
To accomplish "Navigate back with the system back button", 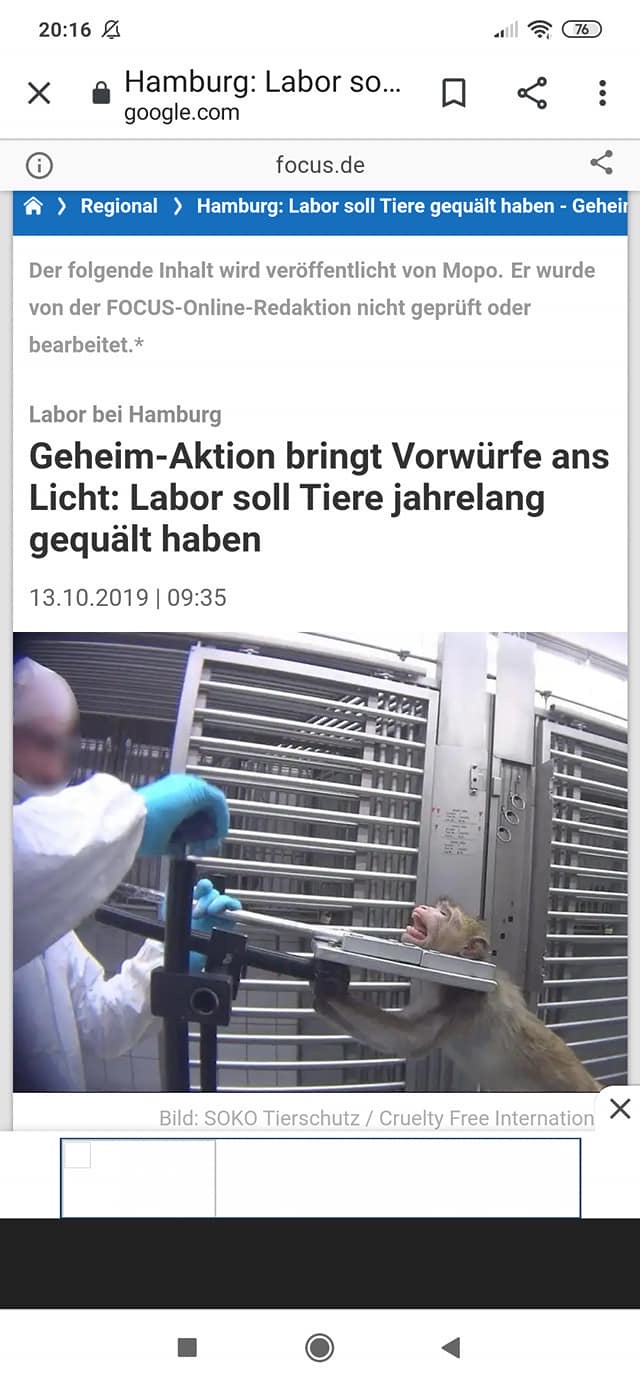I will click(x=451, y=1347).
